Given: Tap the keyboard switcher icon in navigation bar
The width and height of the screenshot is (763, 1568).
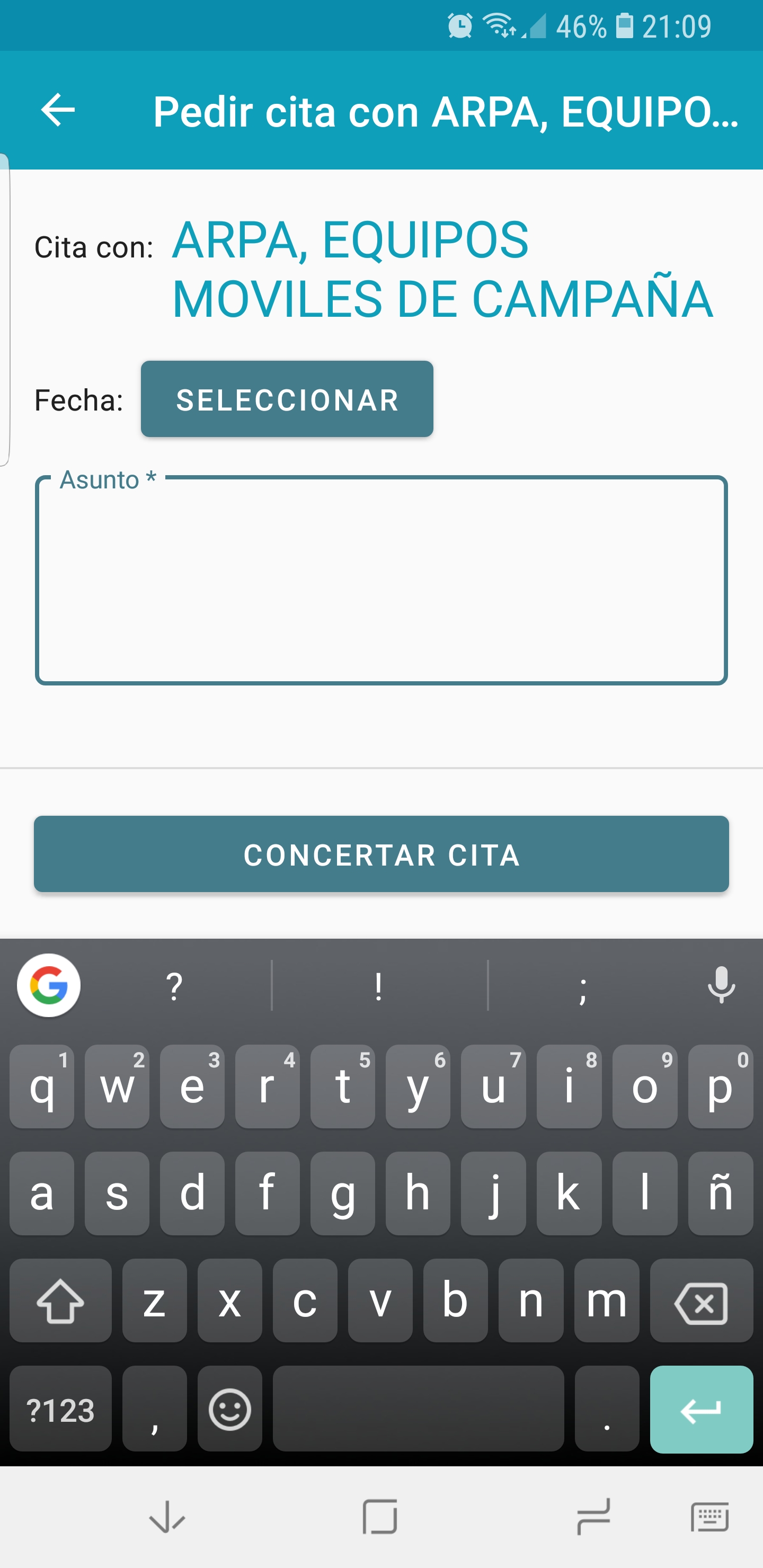Looking at the screenshot, I should (x=709, y=1517).
